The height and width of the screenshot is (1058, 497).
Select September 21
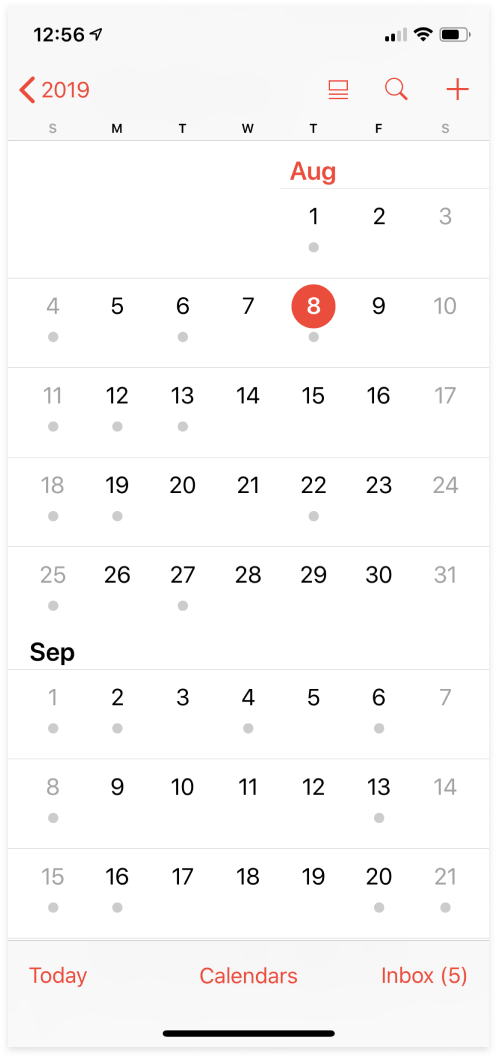445,876
